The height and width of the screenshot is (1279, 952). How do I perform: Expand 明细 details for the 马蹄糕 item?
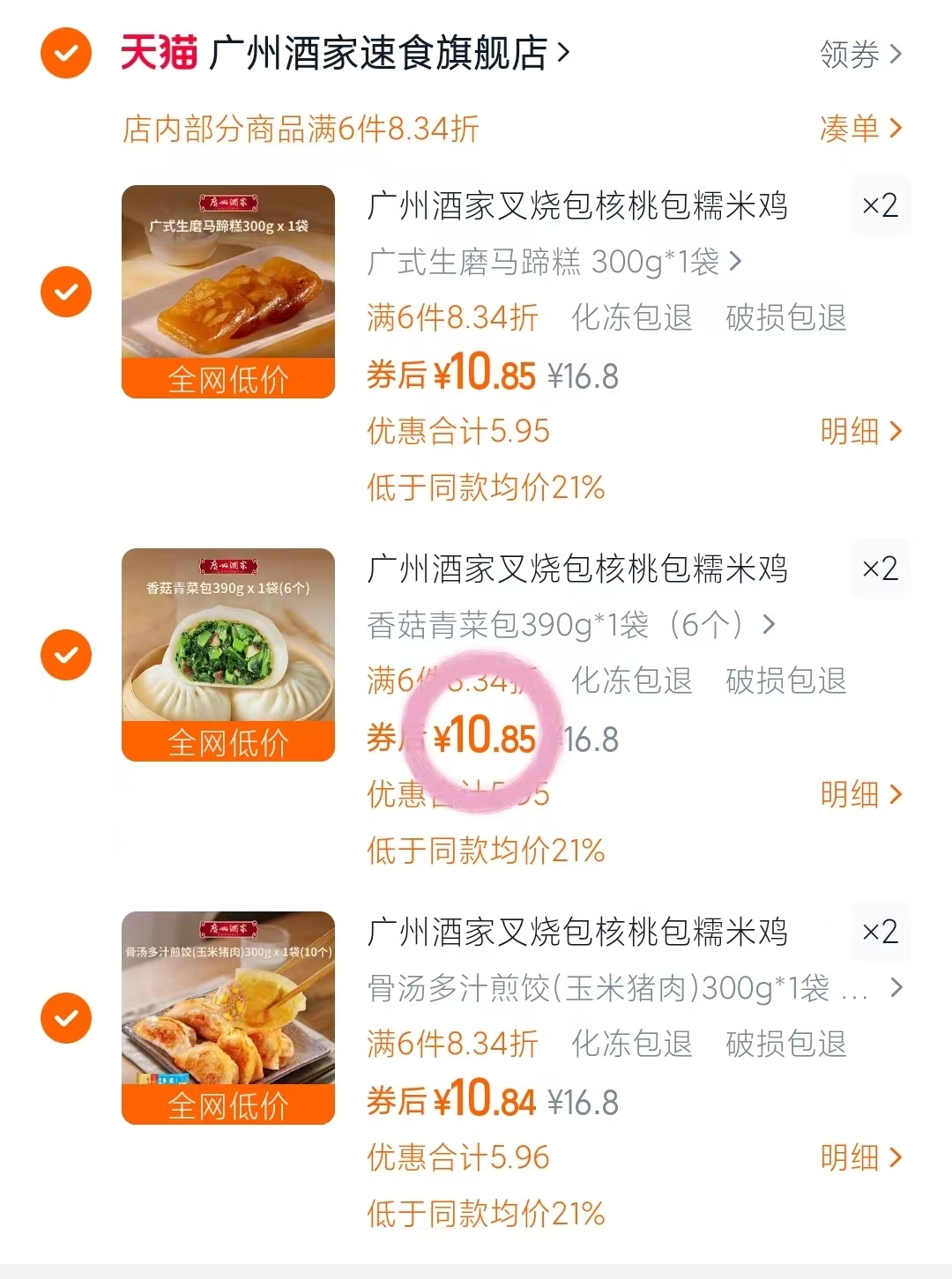click(857, 432)
